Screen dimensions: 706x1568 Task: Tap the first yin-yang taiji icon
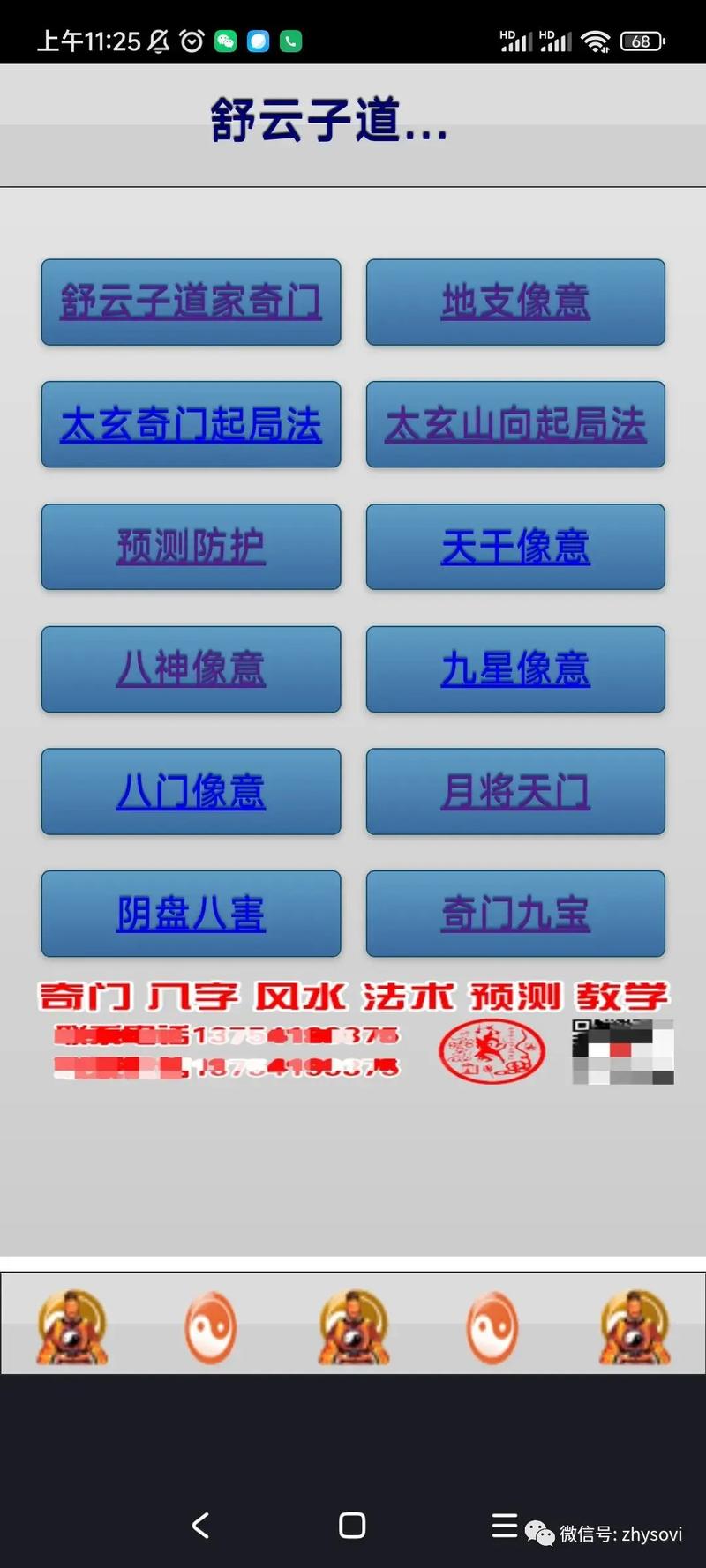click(211, 1326)
